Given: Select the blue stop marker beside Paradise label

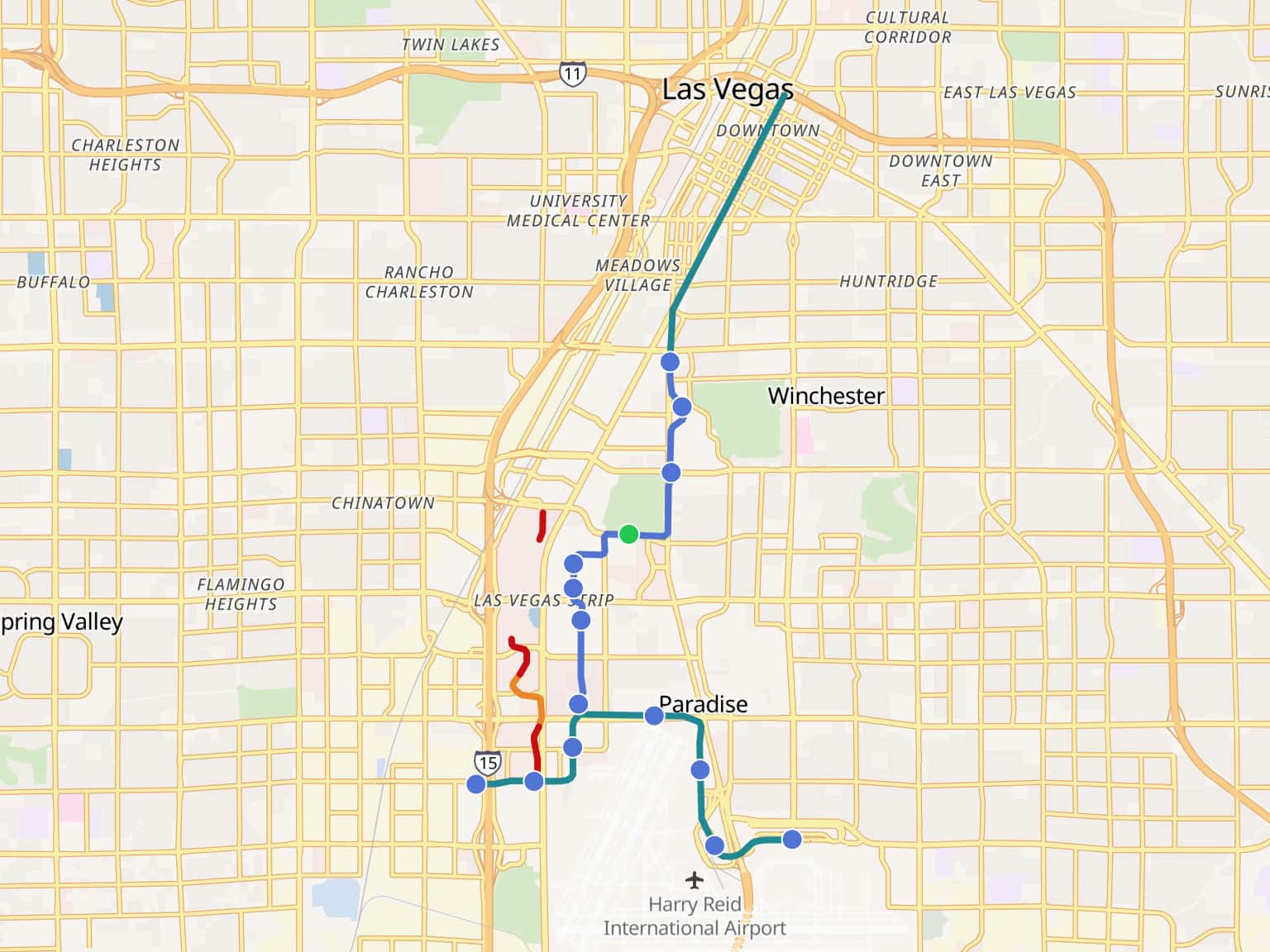Looking at the screenshot, I should coord(654,716).
